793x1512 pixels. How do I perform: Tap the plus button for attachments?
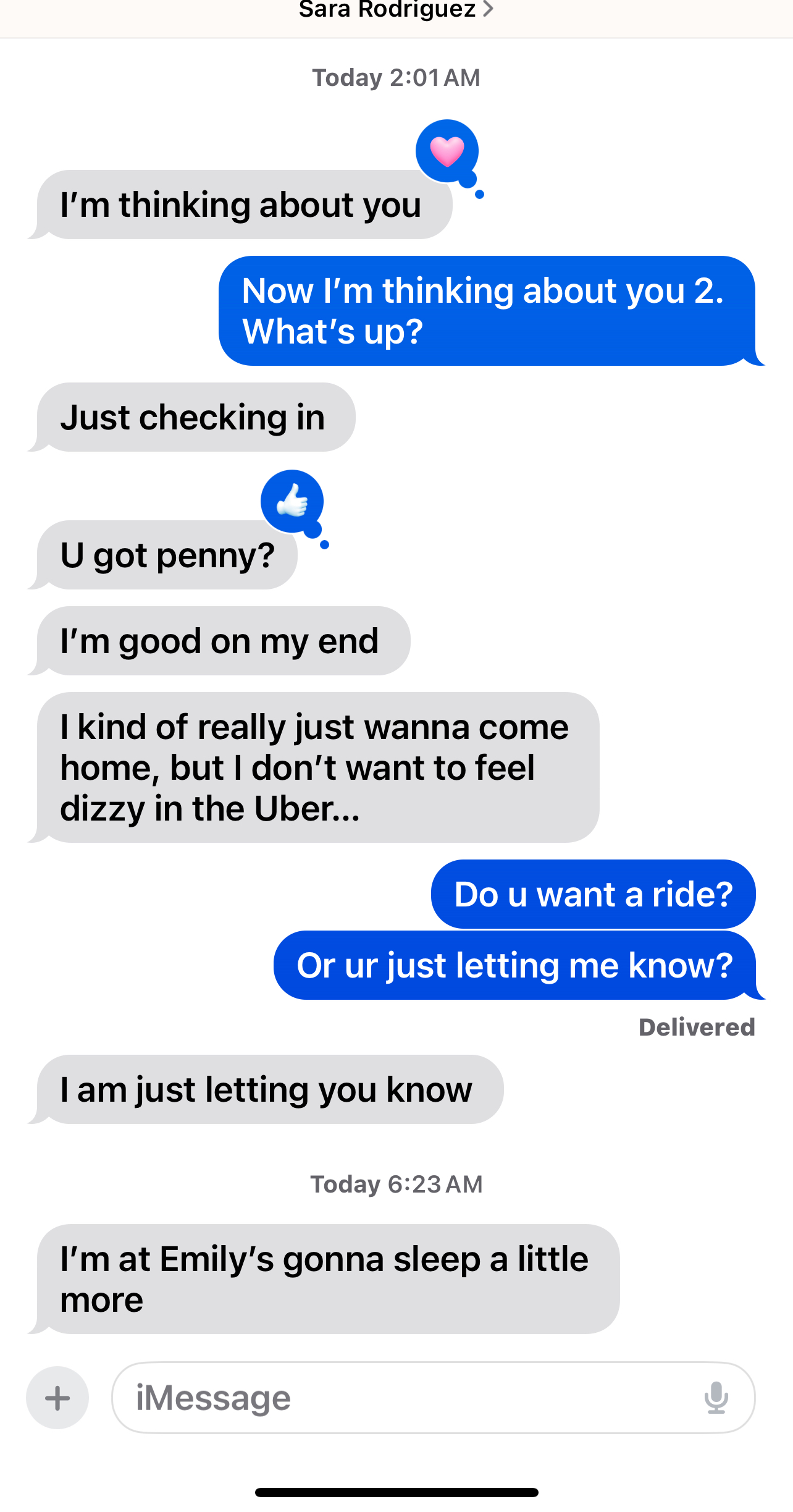point(57,1398)
